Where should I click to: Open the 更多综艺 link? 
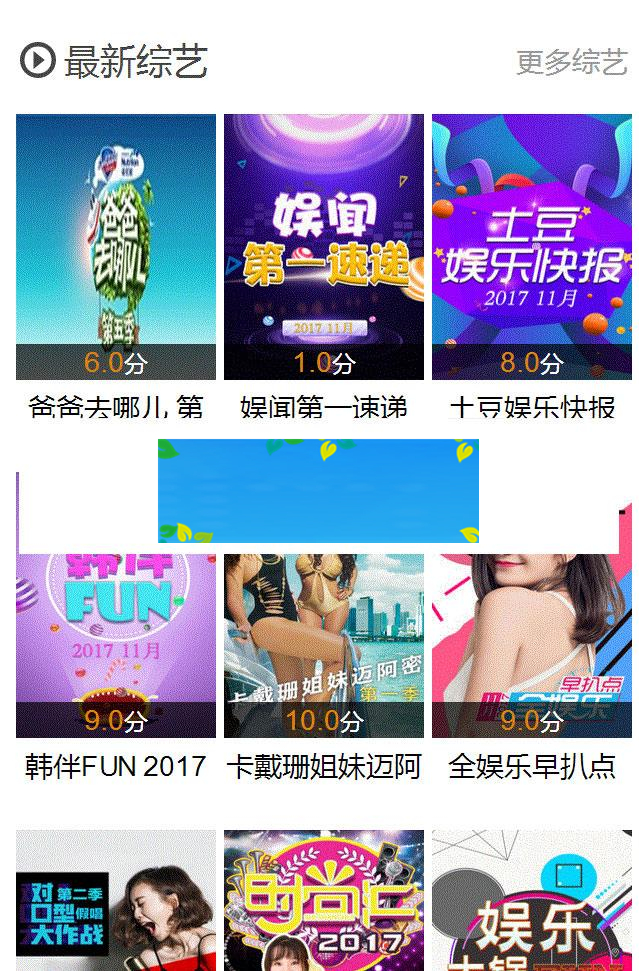(x=571, y=62)
